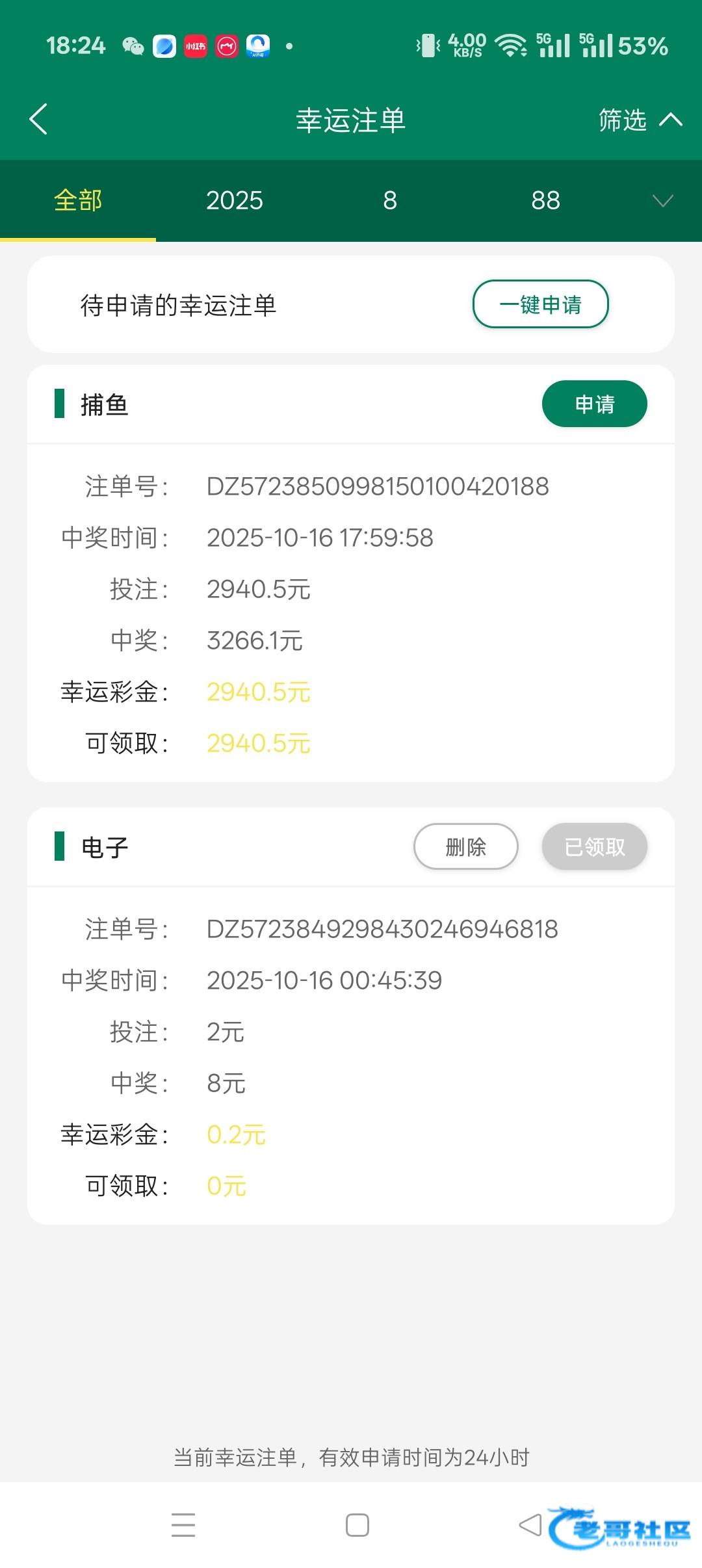Select the 全部 filter tab
Viewport: 702px width, 1568px height.
pos(78,200)
